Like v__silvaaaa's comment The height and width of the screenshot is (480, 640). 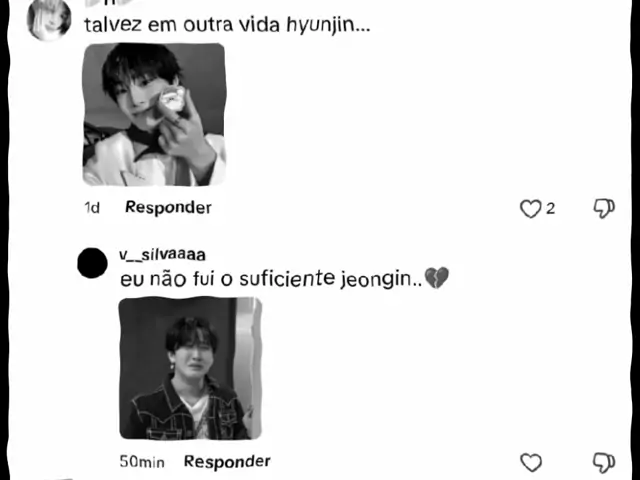pos(531,462)
